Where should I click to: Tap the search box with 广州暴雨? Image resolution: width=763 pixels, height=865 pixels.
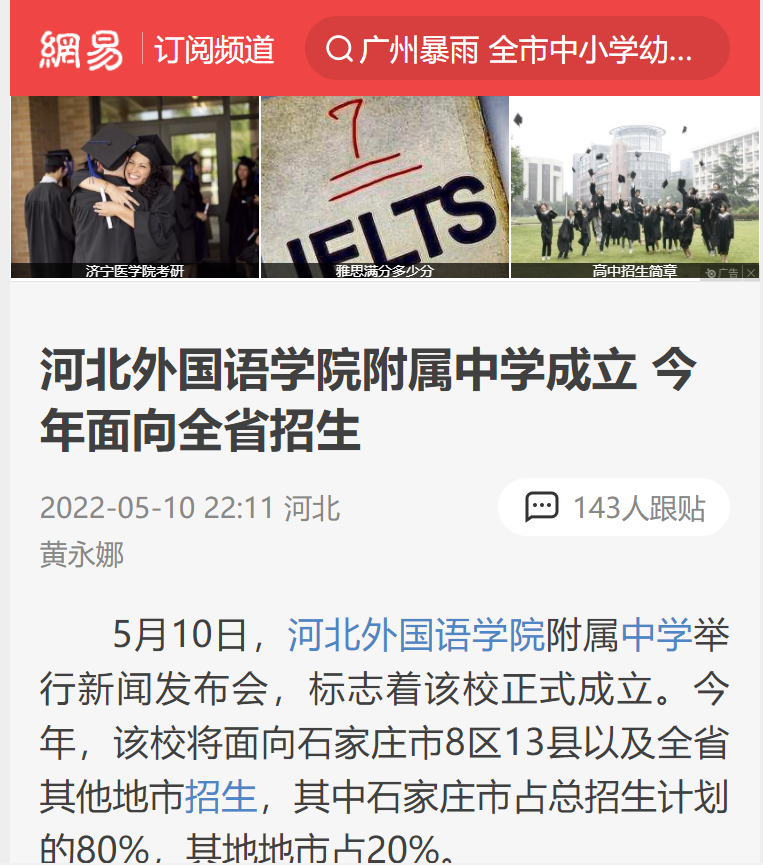click(x=517, y=49)
